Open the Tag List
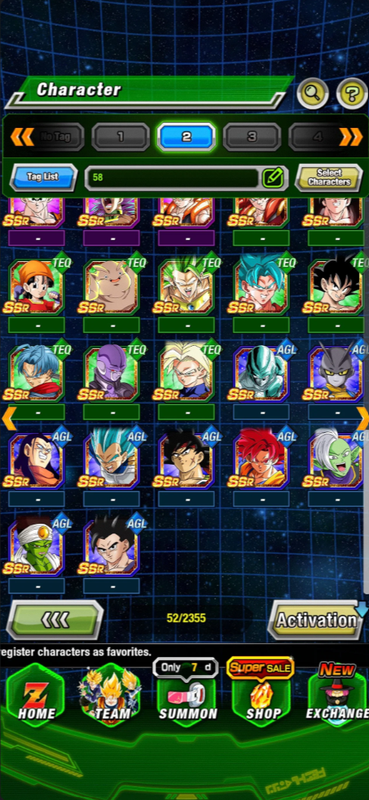Image resolution: width=369 pixels, height=800 pixels. pos(44,178)
